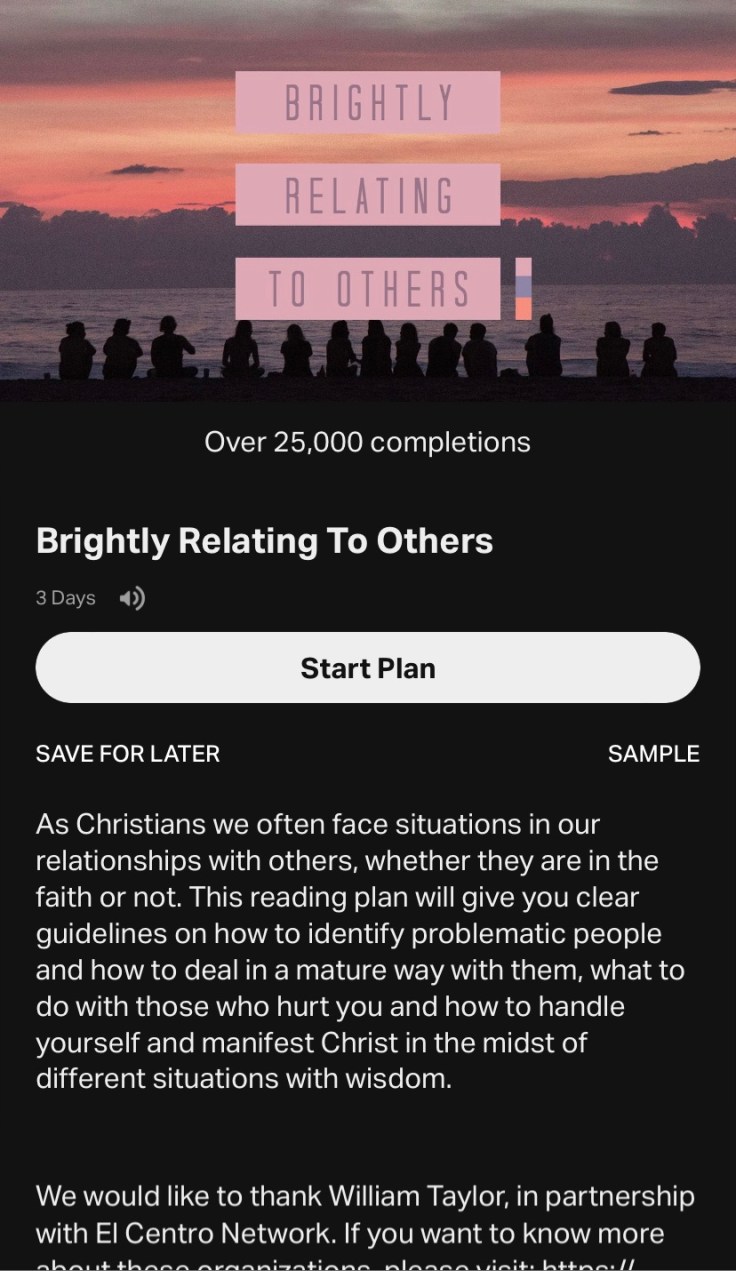The image size is (736, 1271).
Task: Save this plan for later
Action: 128,754
